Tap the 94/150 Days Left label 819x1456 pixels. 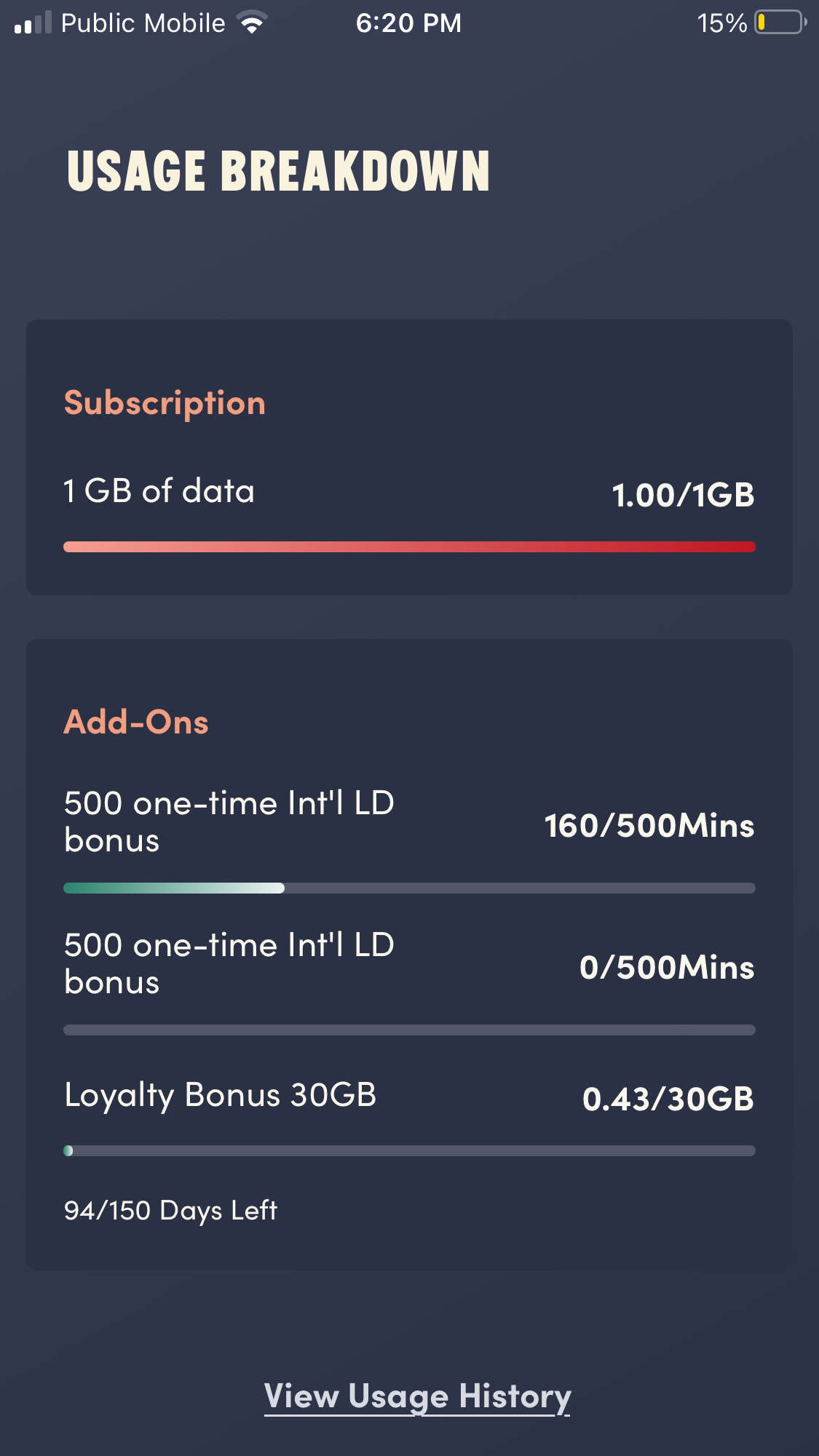click(171, 1210)
